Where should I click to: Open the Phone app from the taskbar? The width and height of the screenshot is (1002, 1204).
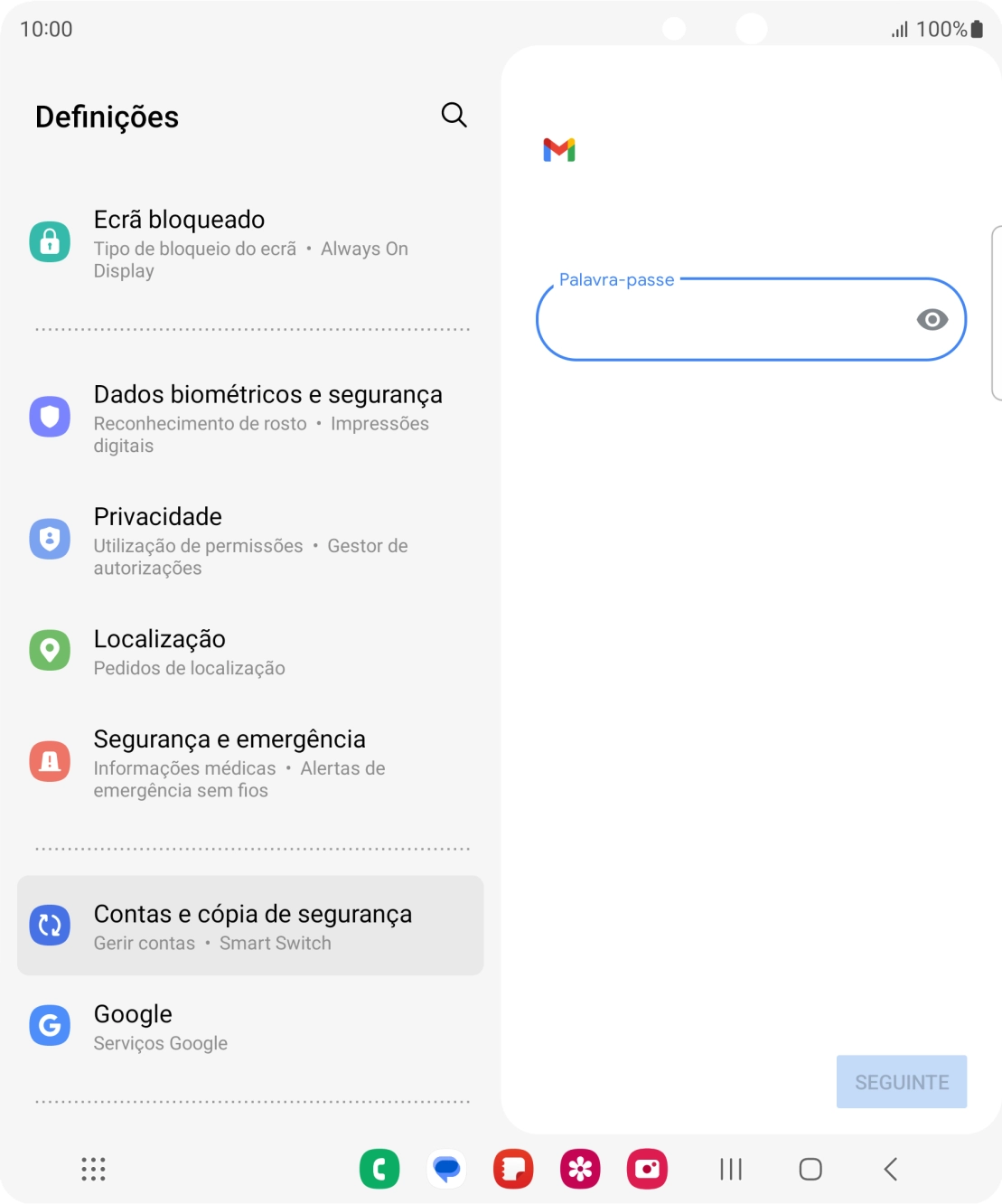[x=379, y=1168]
